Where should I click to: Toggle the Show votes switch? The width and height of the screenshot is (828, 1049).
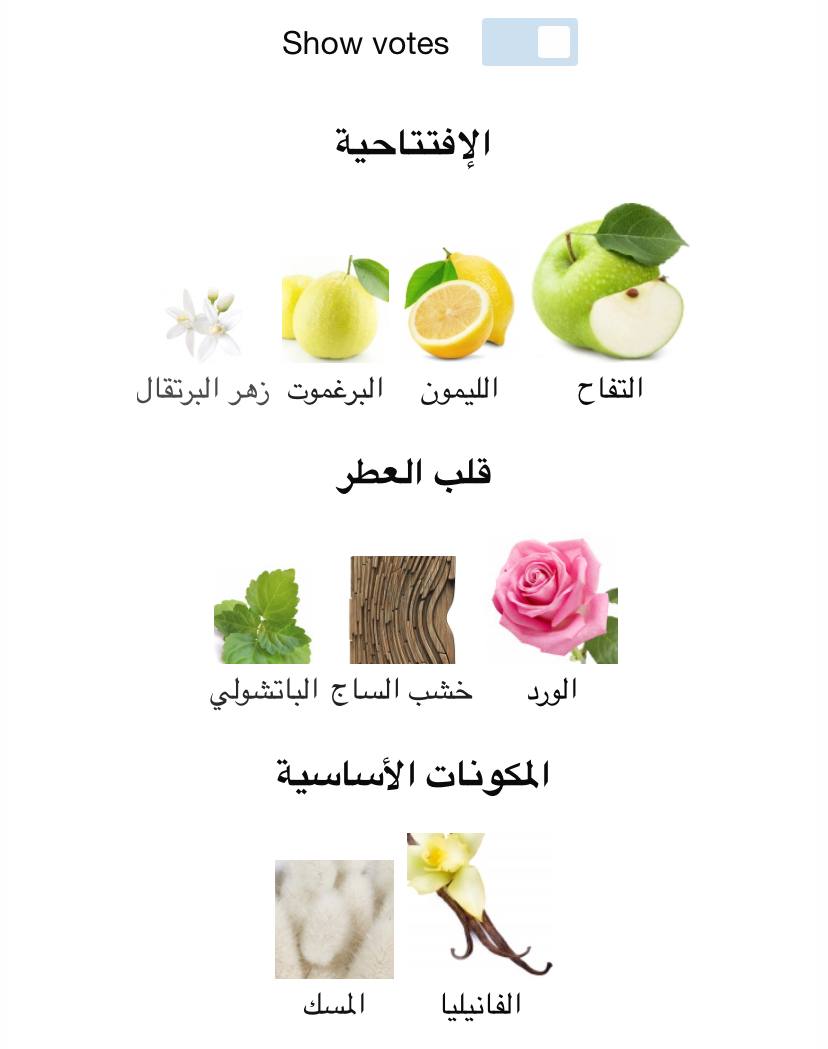point(529,42)
